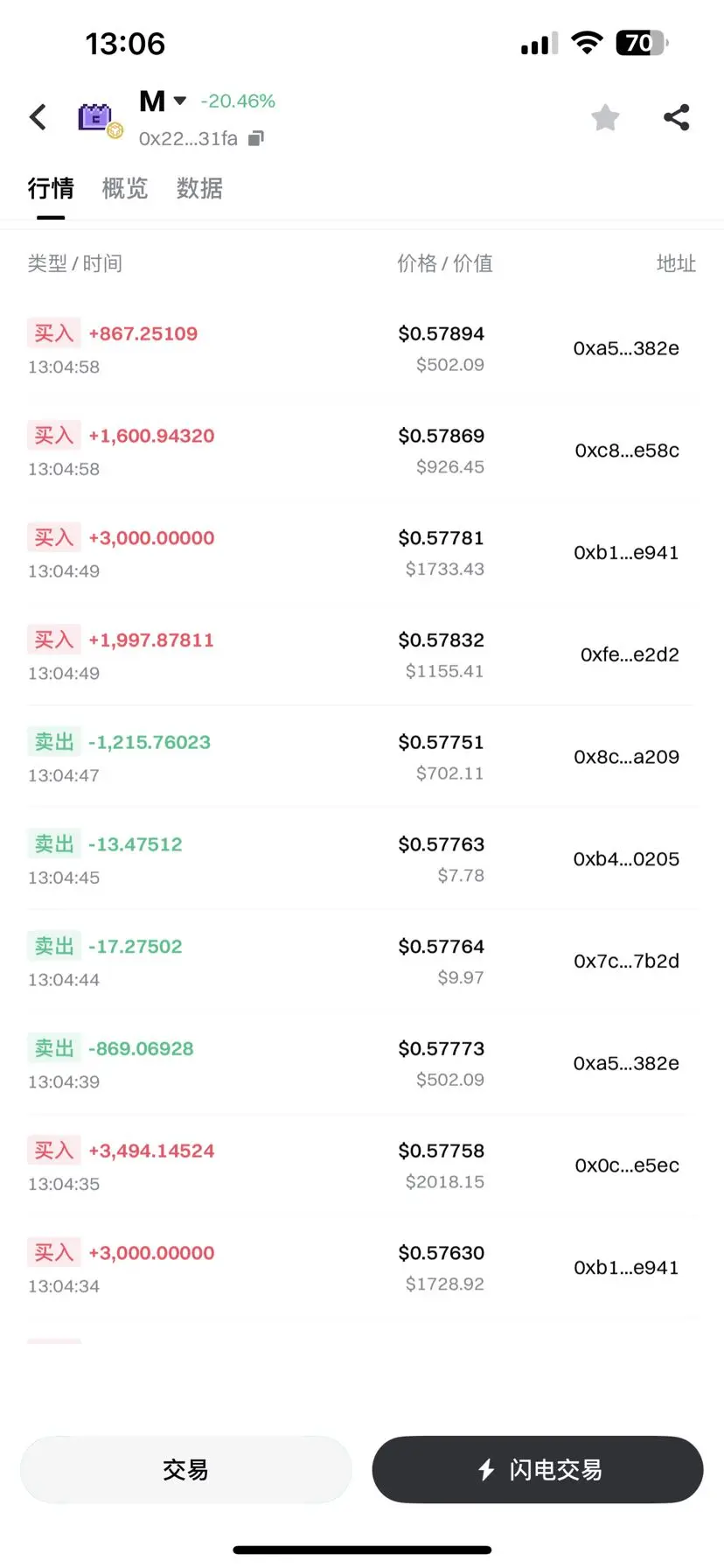Open address 0xfe...e2d2
Screen dimensions: 724x1568
tap(630, 654)
